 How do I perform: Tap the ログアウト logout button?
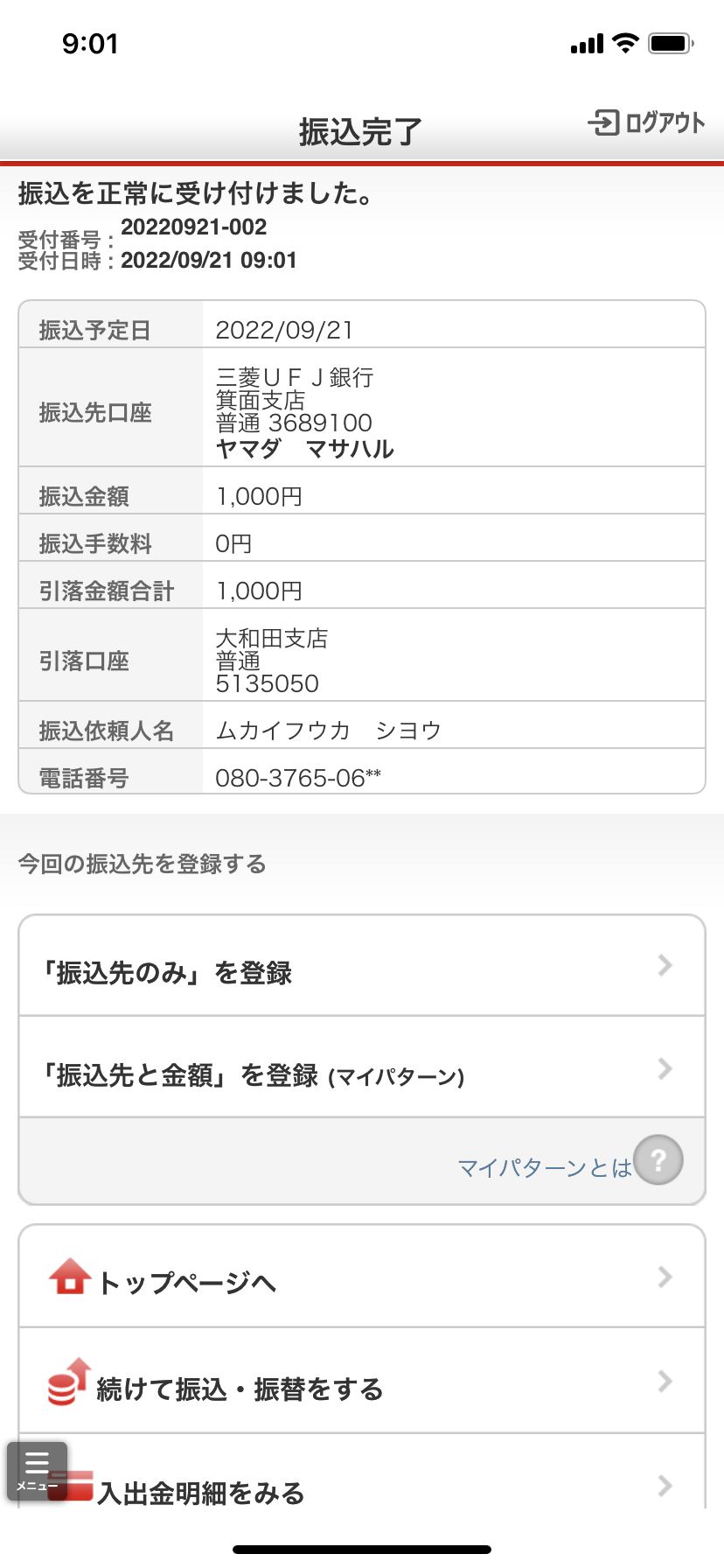646,122
